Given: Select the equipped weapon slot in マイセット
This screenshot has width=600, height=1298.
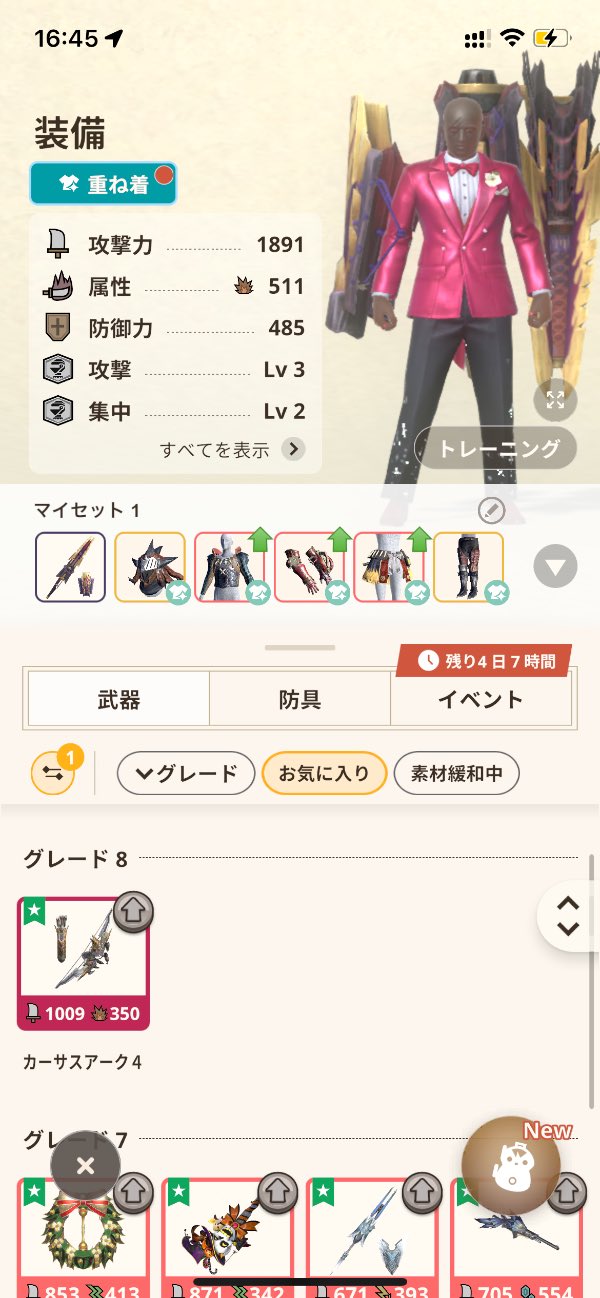Looking at the screenshot, I should tap(70, 567).
